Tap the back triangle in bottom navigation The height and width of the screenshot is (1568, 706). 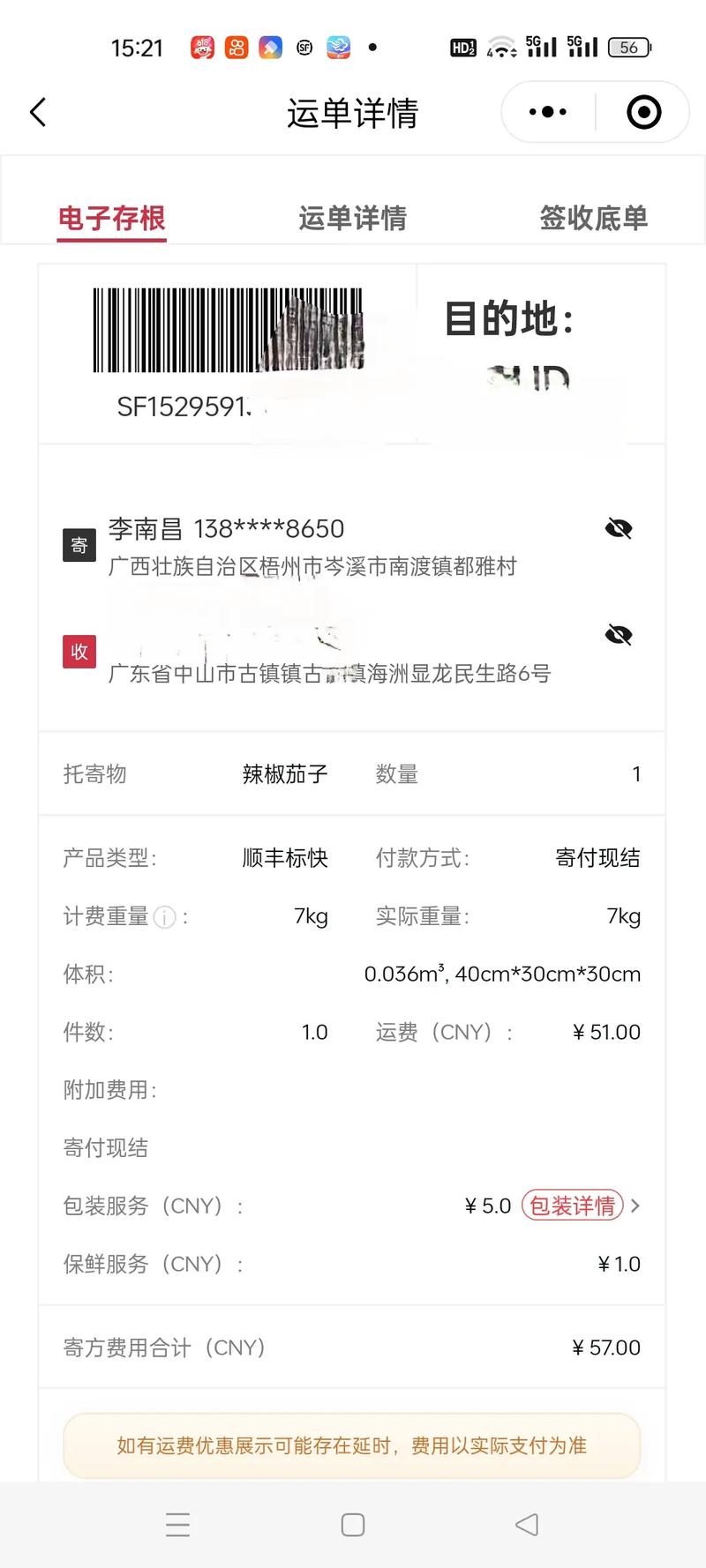(x=527, y=1524)
